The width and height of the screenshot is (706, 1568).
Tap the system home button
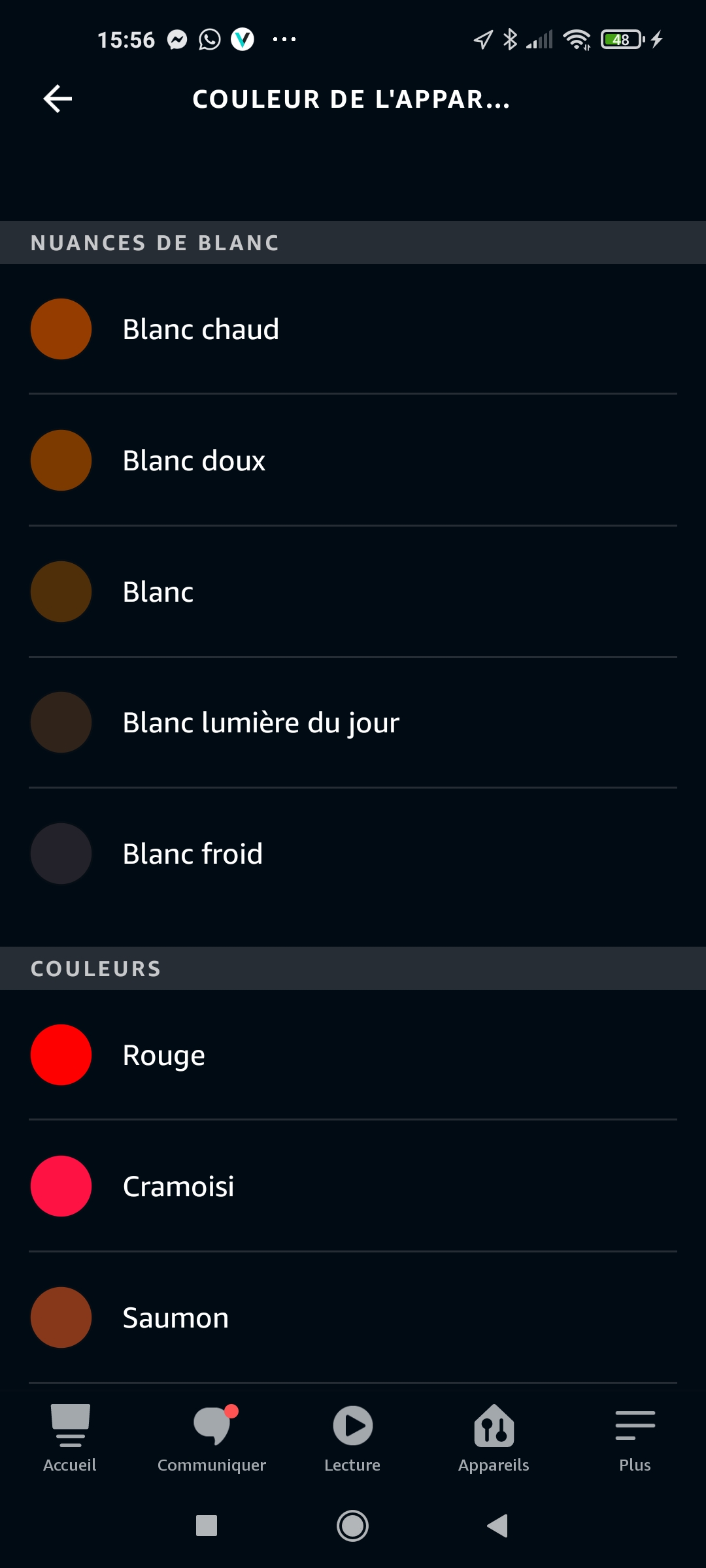pyautogui.click(x=352, y=1526)
